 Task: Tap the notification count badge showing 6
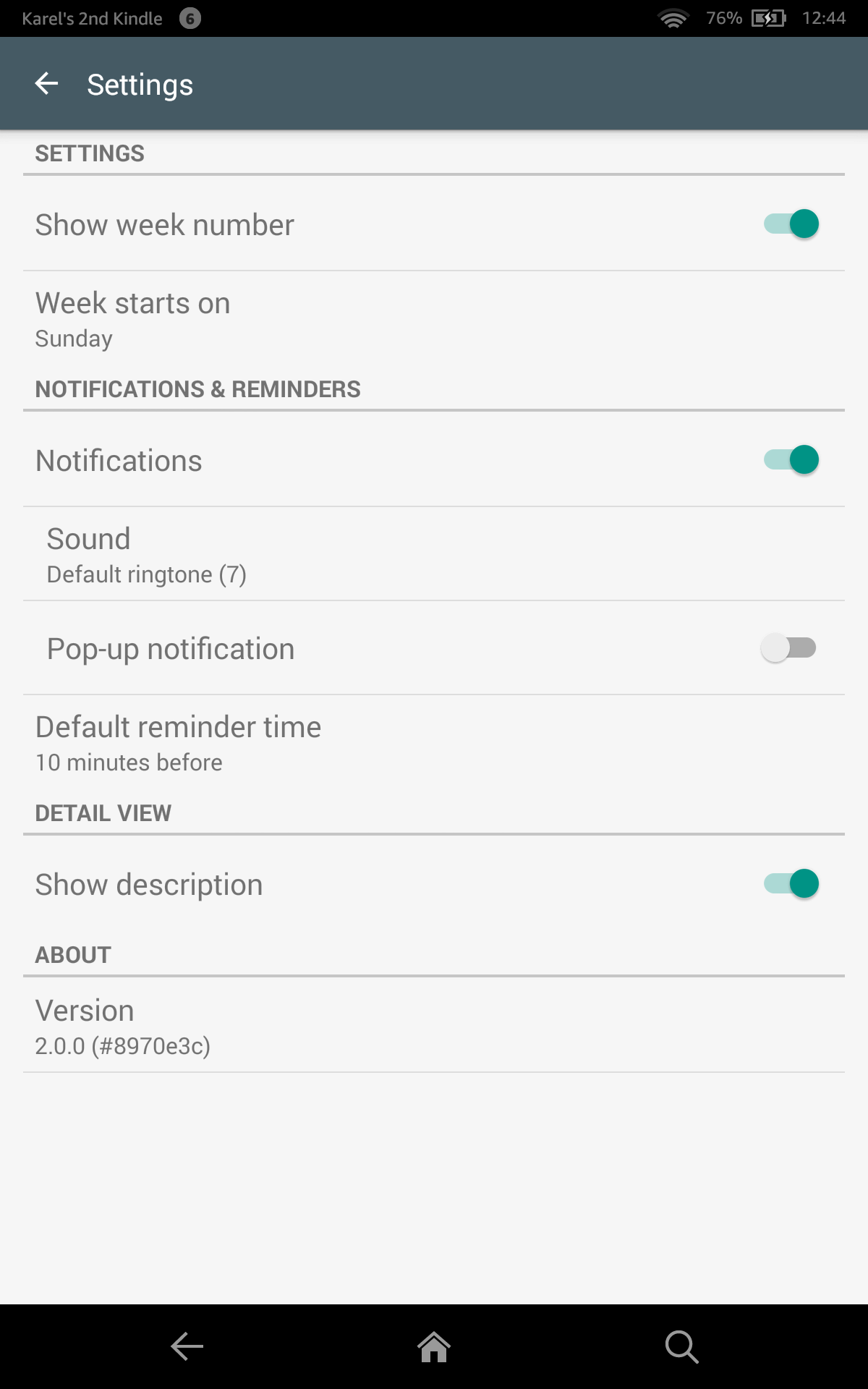coord(190,17)
